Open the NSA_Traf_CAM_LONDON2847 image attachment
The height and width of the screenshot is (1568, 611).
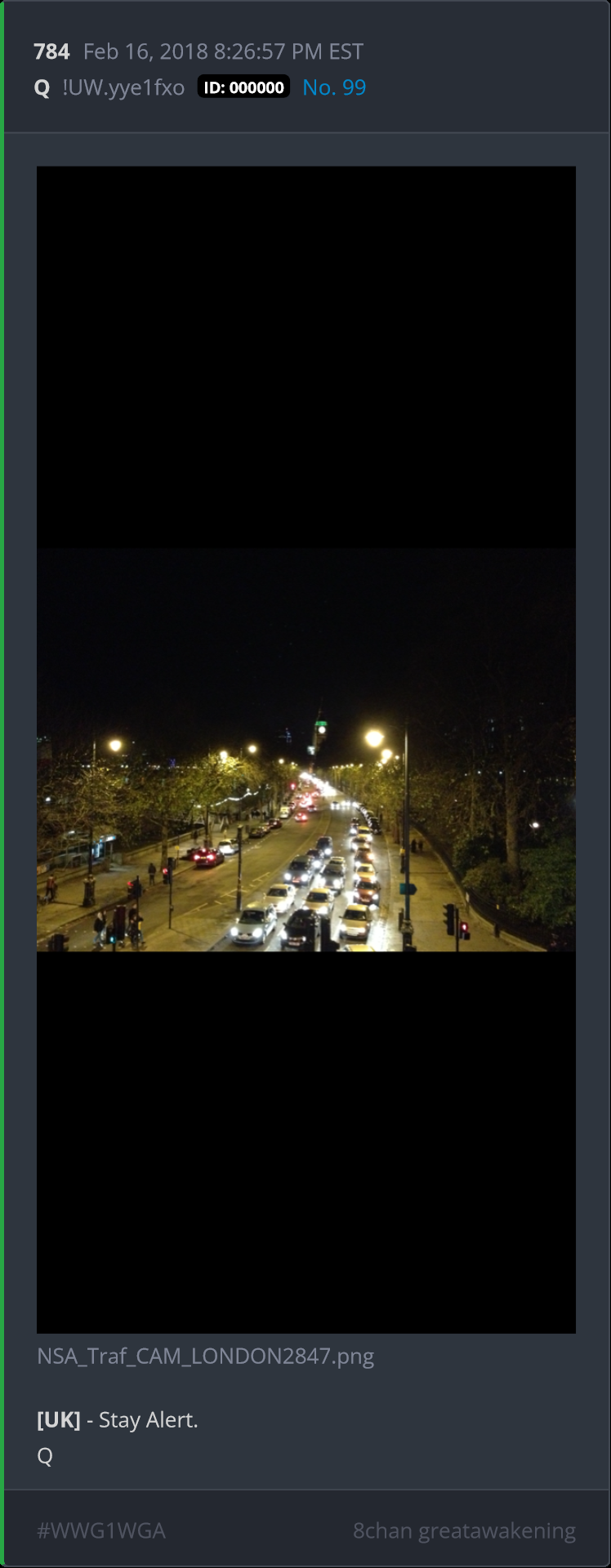tap(305, 749)
